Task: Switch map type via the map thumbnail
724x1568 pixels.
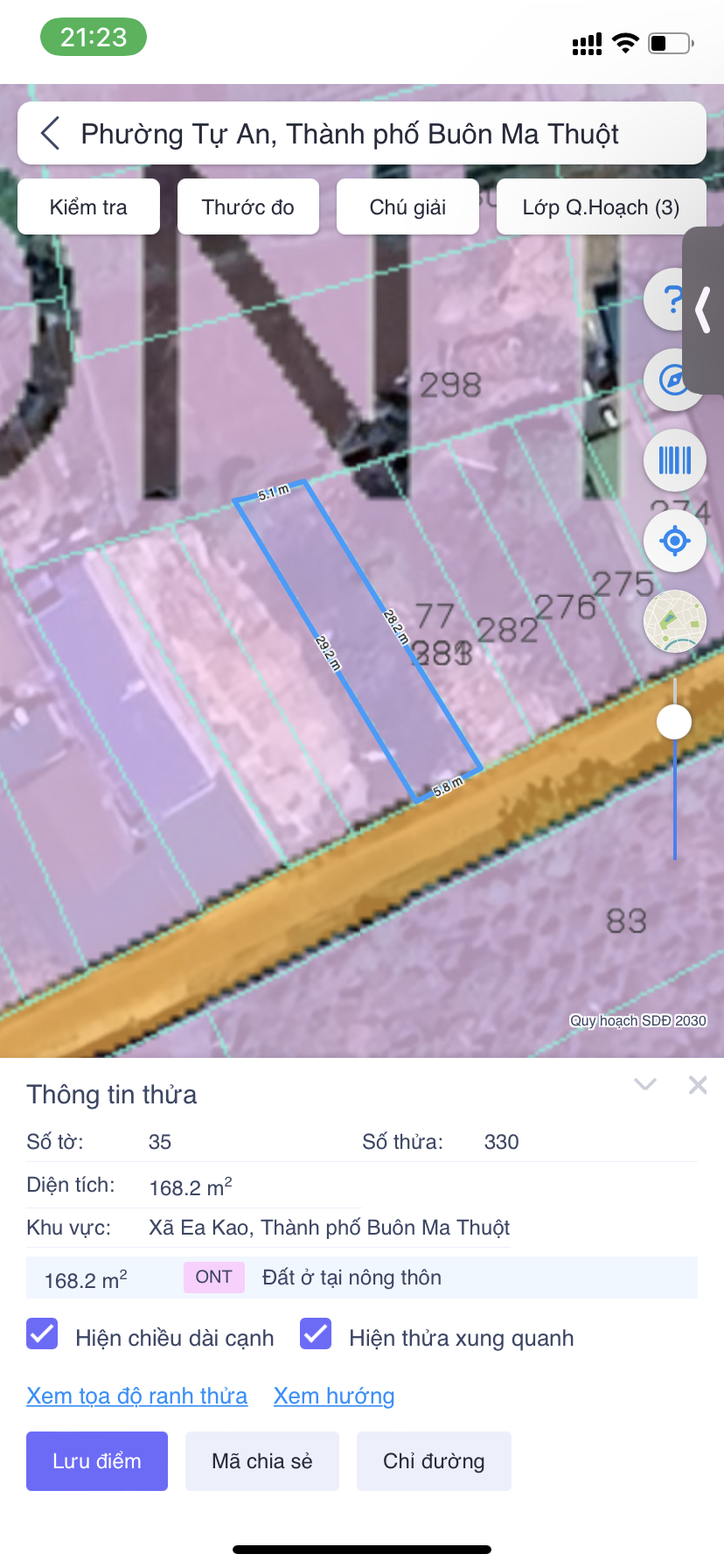Action: [675, 621]
